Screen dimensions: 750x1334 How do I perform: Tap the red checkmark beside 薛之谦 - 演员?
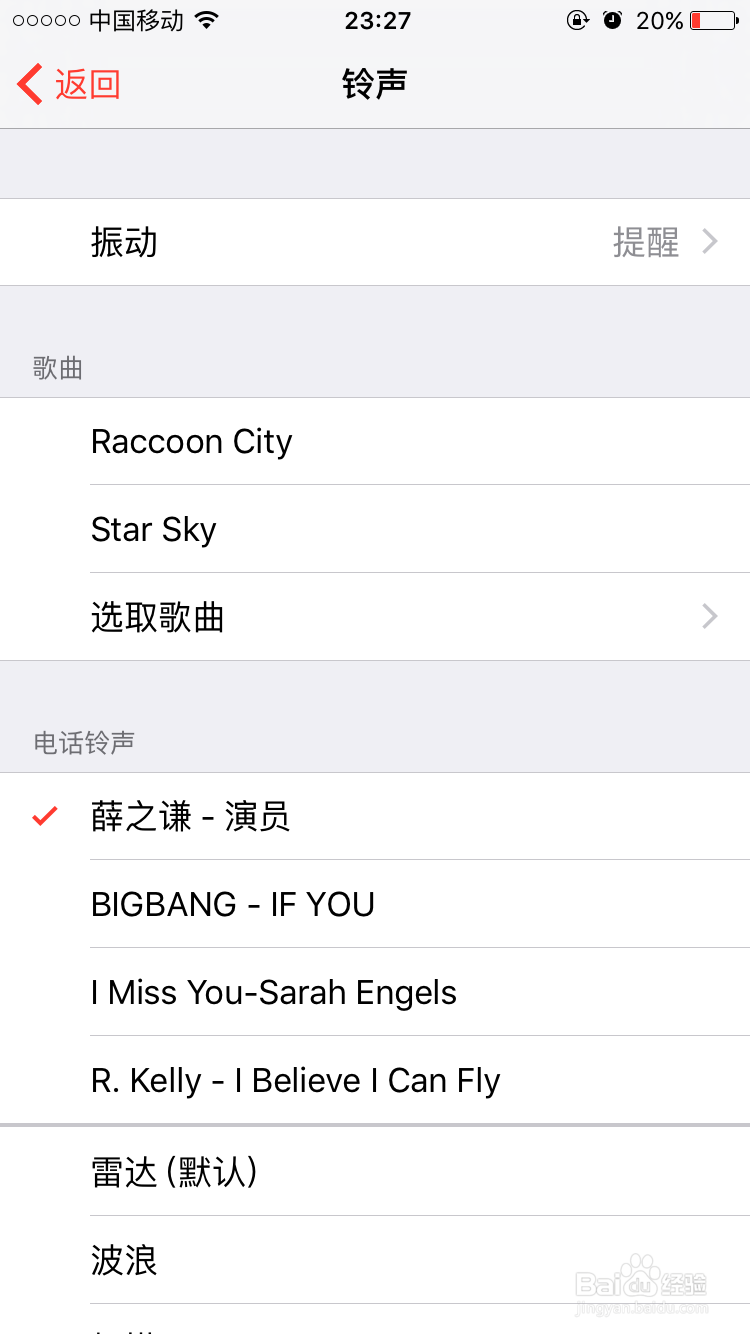[42, 816]
